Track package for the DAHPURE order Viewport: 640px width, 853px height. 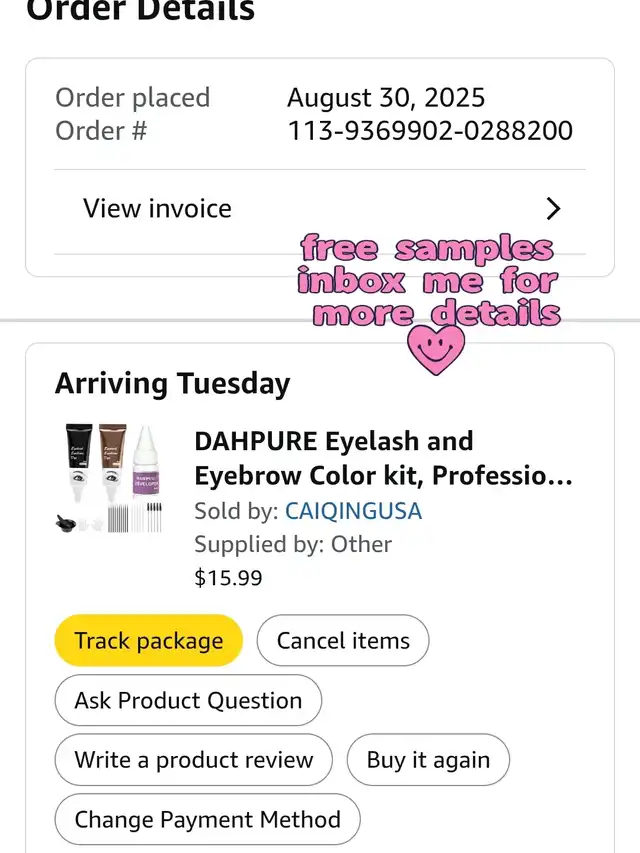click(x=148, y=641)
